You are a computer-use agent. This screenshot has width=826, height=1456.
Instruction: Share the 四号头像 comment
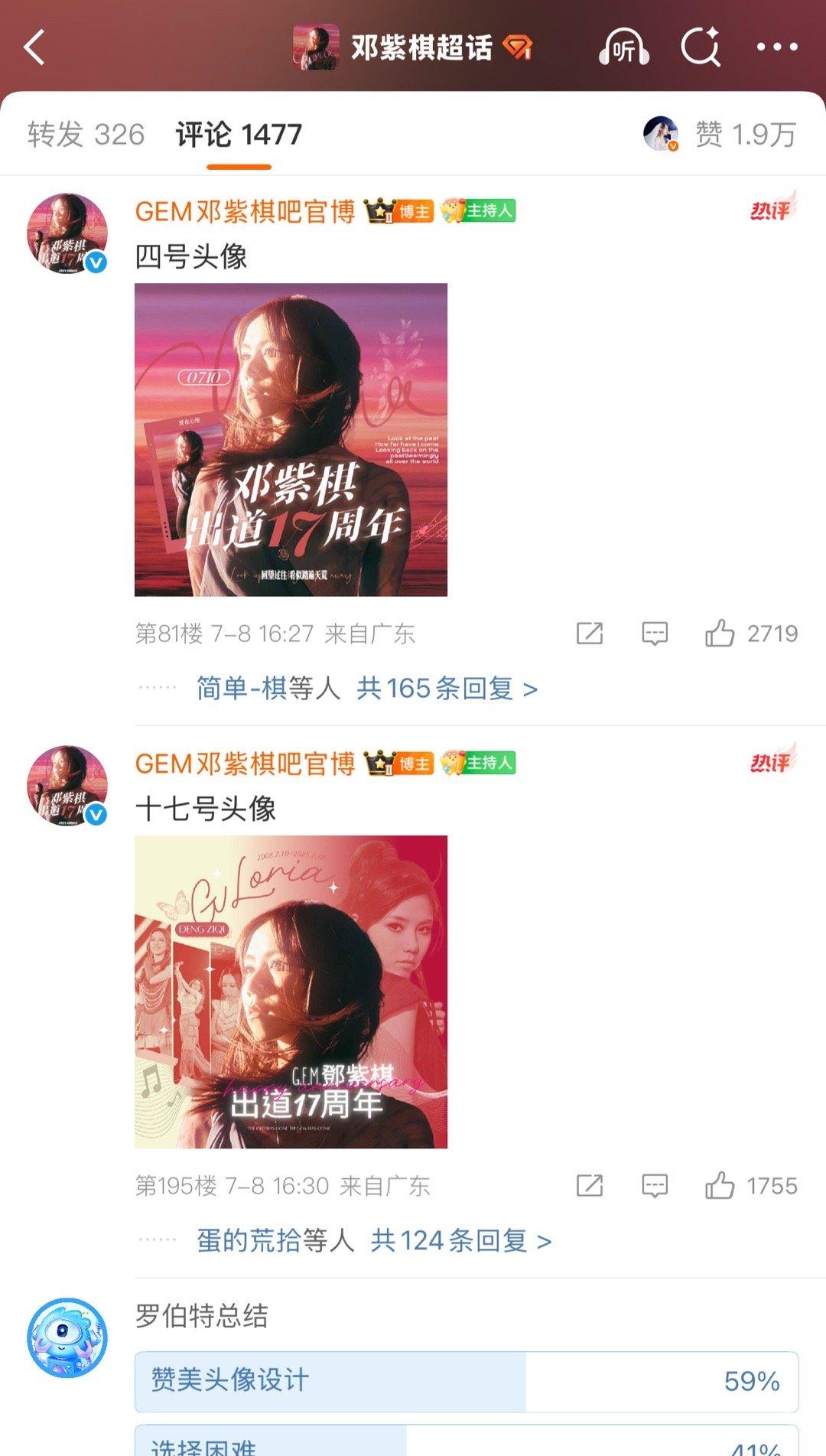click(x=590, y=634)
